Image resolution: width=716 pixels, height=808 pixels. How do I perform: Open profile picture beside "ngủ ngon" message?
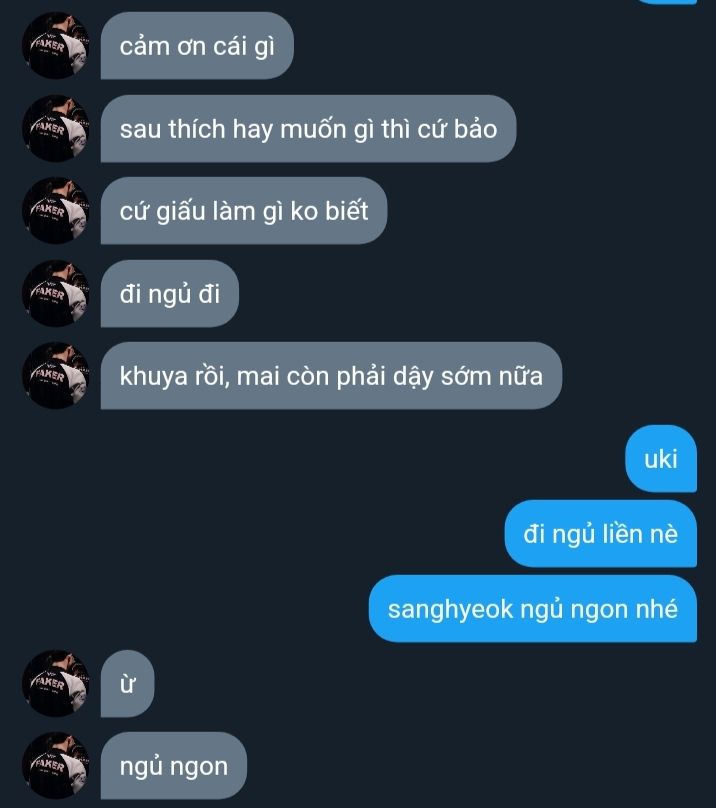(x=56, y=766)
